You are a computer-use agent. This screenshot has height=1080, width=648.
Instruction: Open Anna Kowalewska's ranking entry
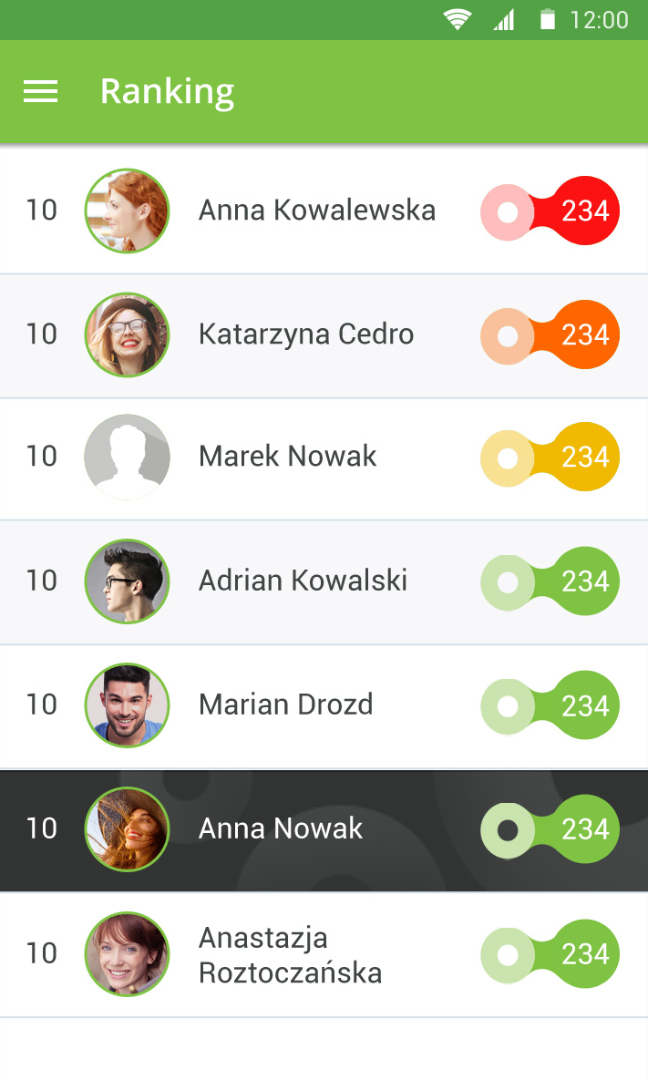coord(316,210)
